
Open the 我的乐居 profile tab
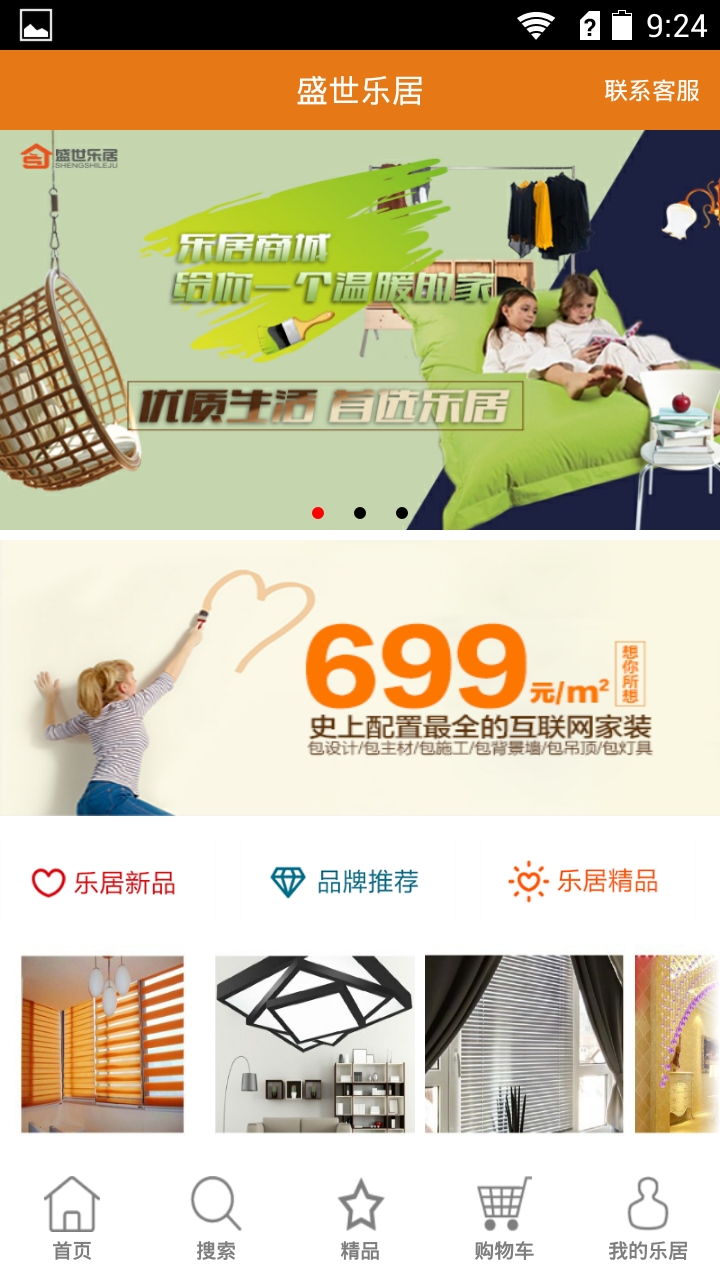648,1218
